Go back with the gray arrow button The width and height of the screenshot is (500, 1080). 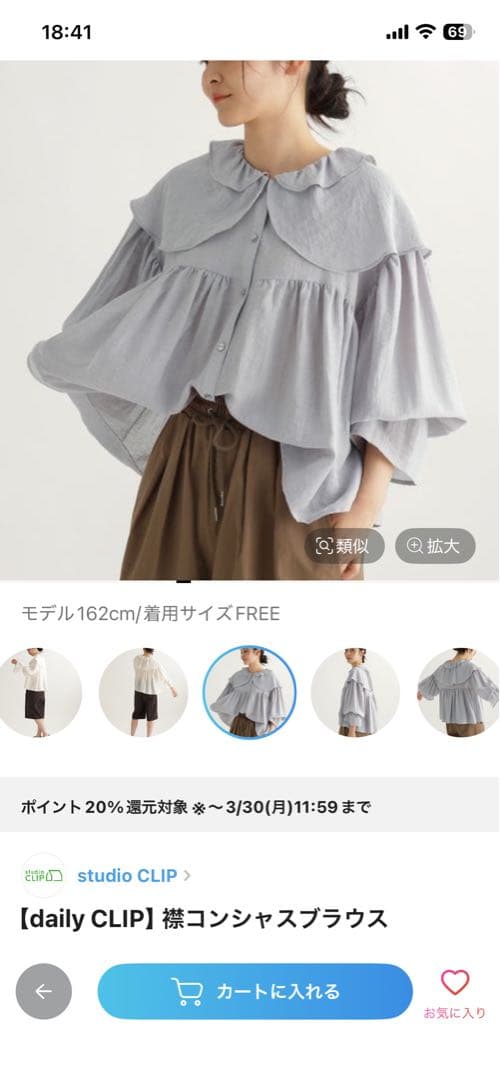click(43, 991)
